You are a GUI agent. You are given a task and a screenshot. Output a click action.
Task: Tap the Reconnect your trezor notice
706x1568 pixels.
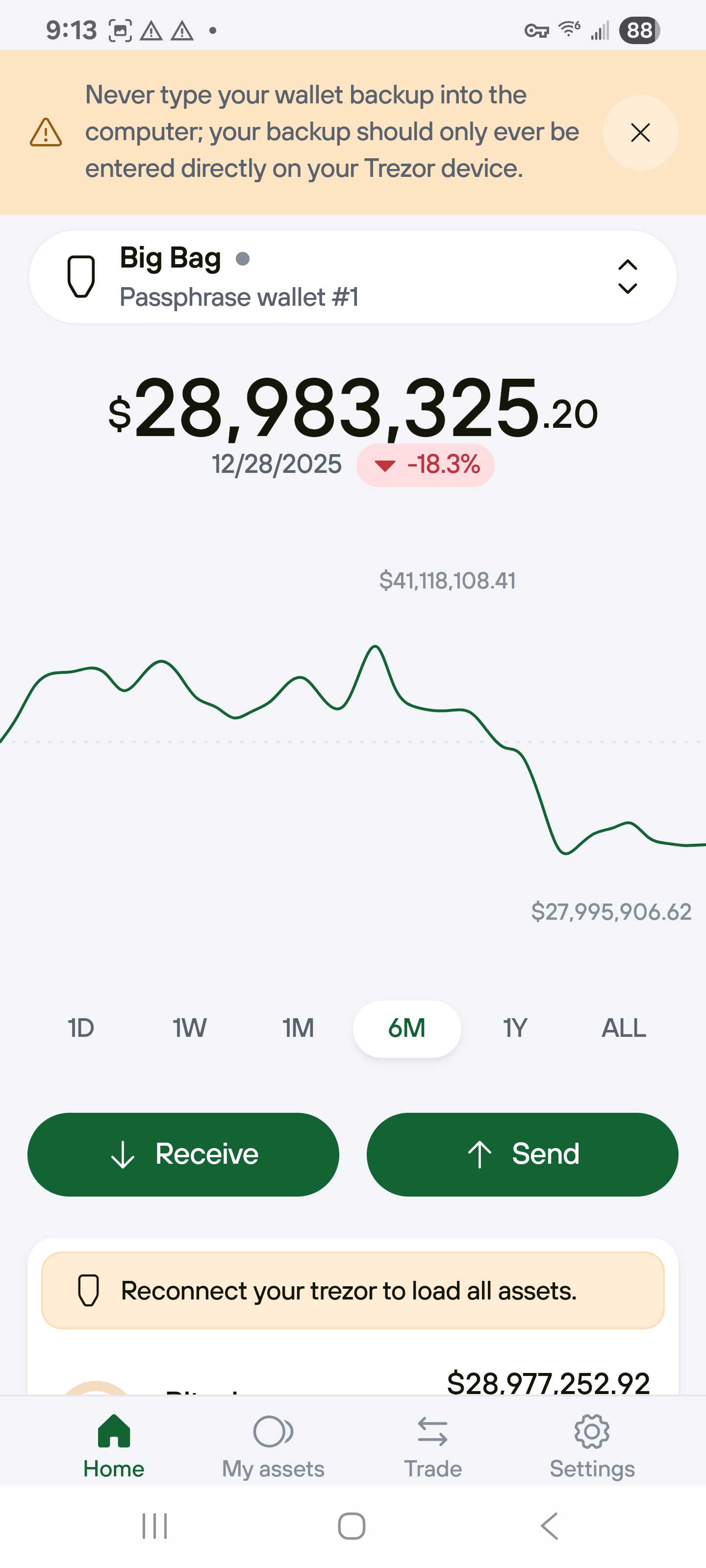pos(353,1291)
